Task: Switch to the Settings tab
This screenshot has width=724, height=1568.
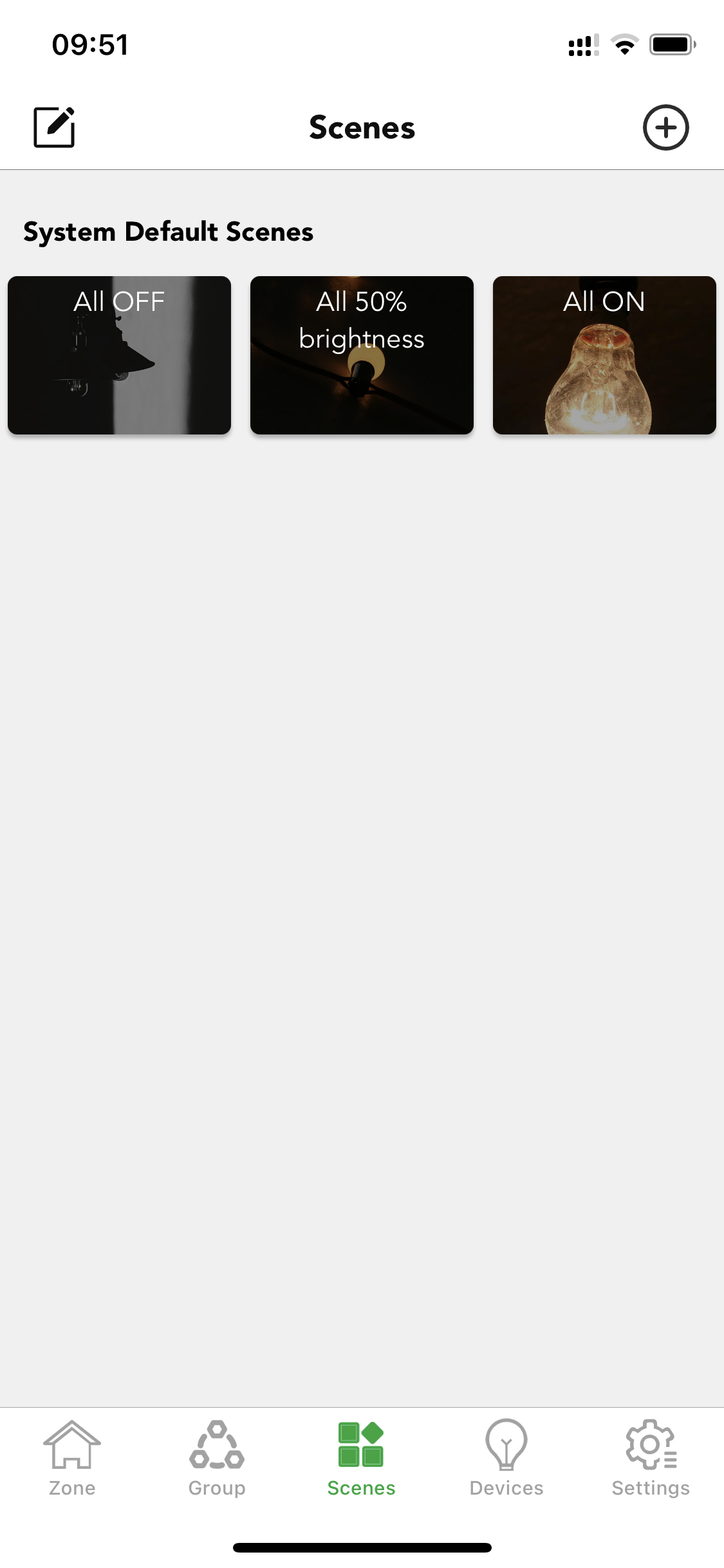Action: click(651, 1459)
